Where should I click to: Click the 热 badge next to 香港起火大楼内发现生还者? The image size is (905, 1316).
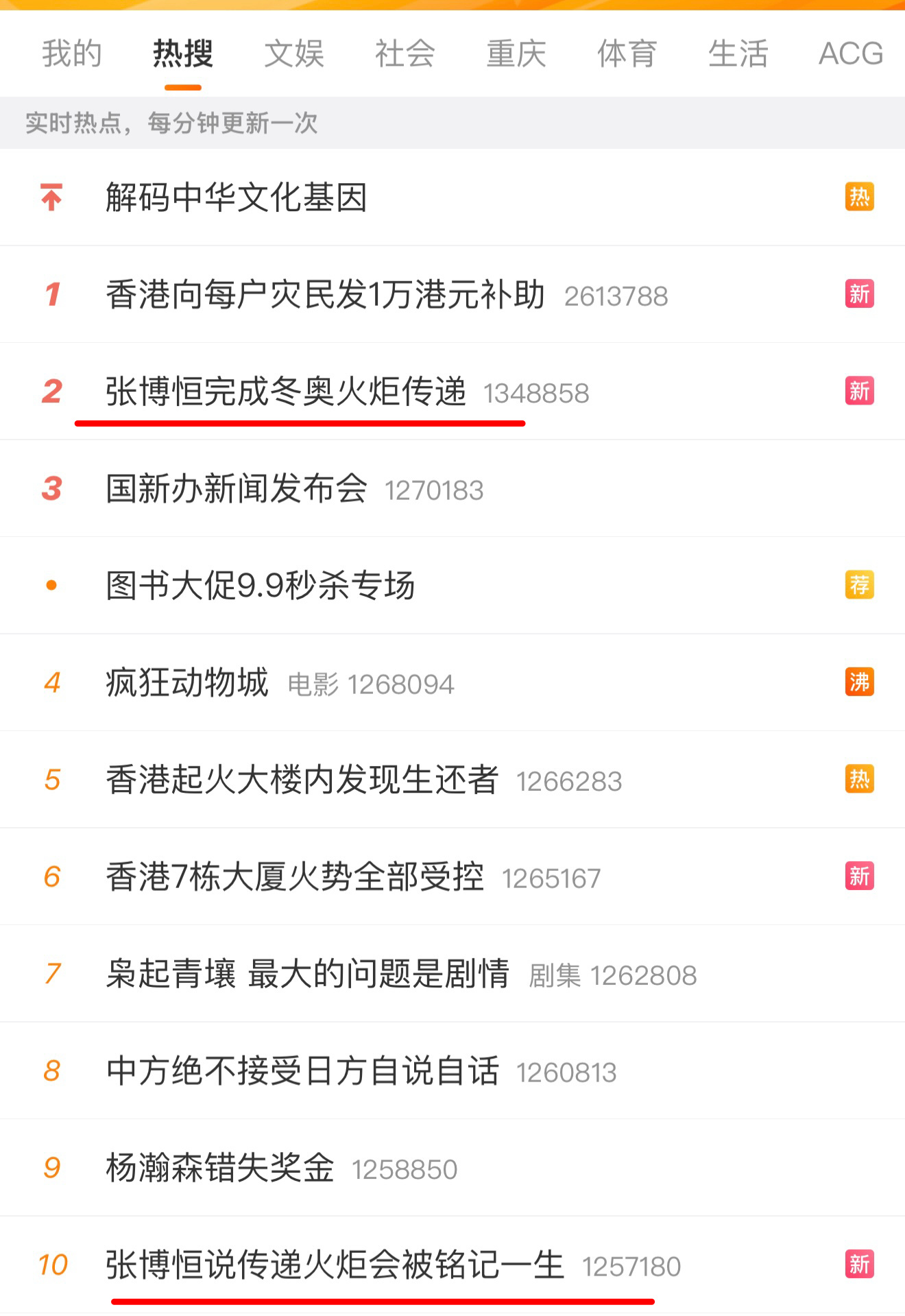pyautogui.click(x=858, y=780)
